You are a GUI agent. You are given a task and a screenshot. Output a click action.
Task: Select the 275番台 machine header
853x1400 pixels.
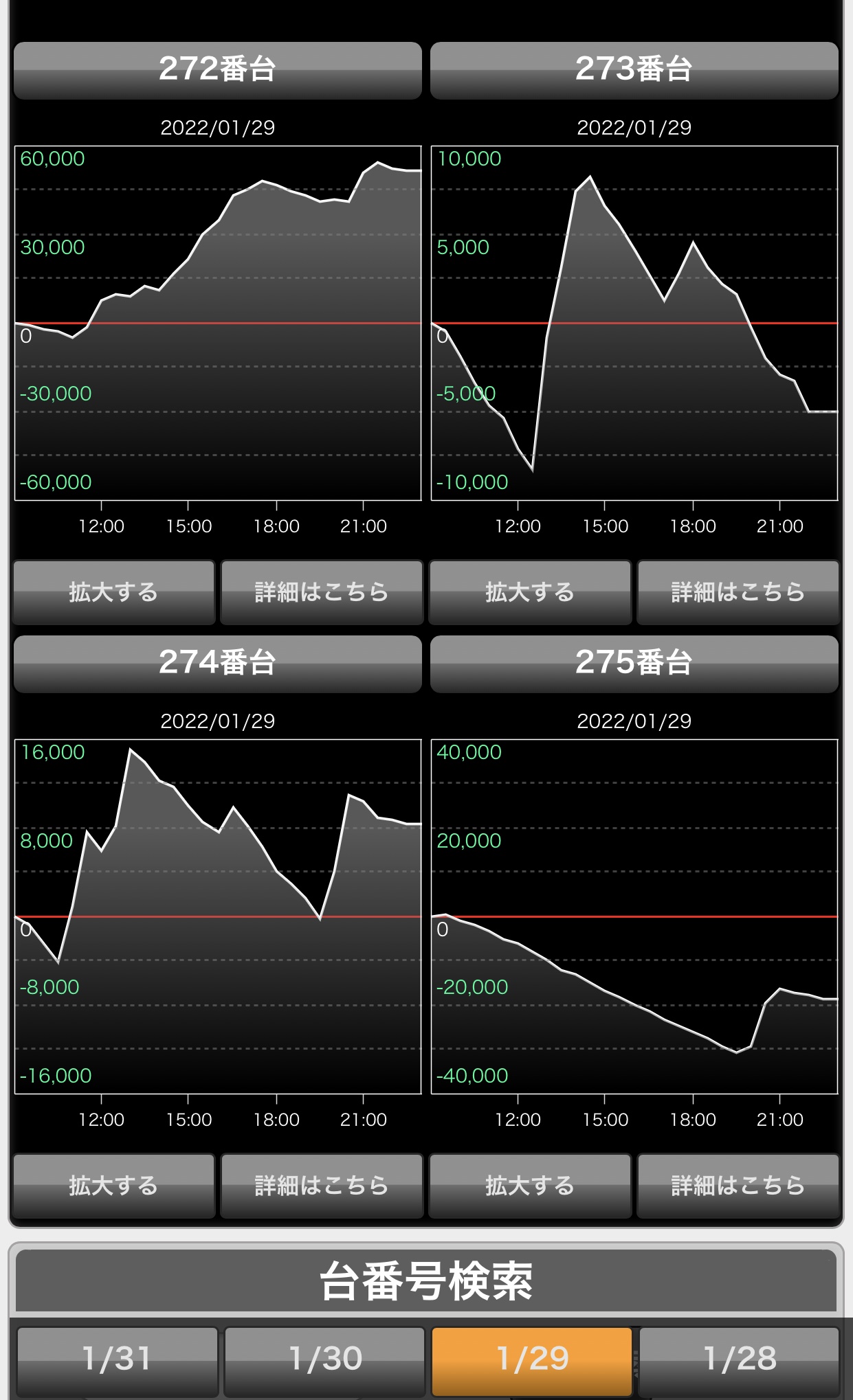coord(634,664)
